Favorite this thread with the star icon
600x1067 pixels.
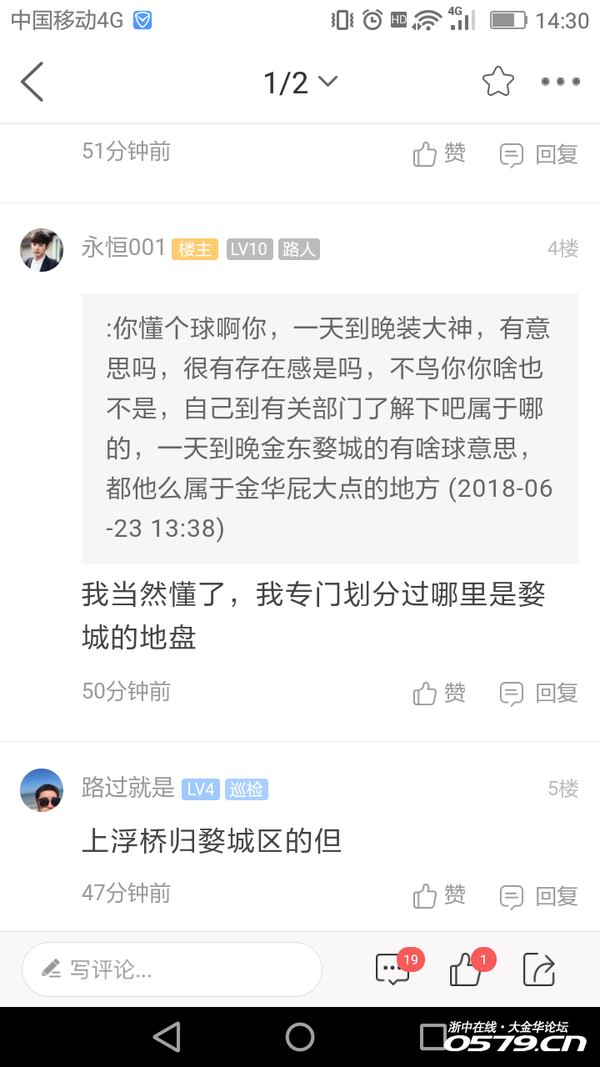(497, 82)
